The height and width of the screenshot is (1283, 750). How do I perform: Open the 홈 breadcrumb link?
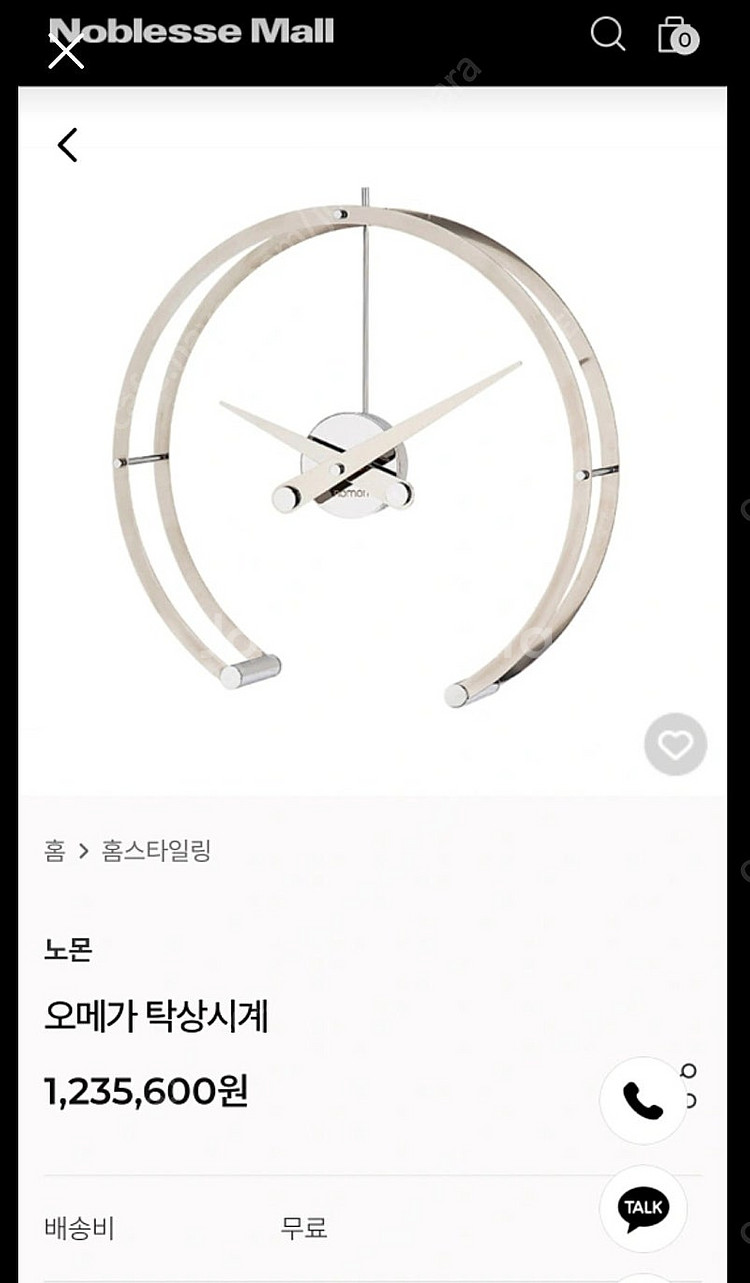coord(55,851)
